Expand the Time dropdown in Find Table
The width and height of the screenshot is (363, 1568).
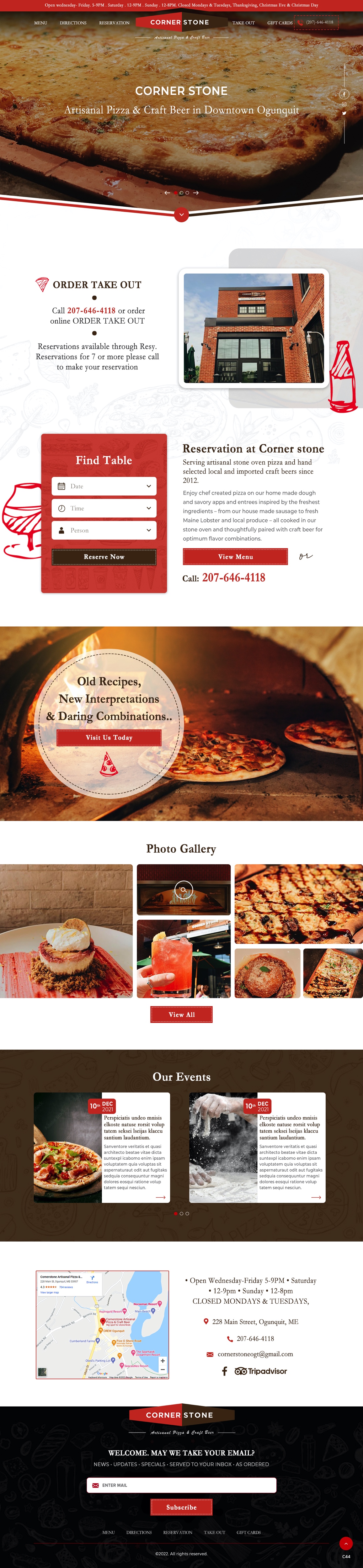click(104, 508)
